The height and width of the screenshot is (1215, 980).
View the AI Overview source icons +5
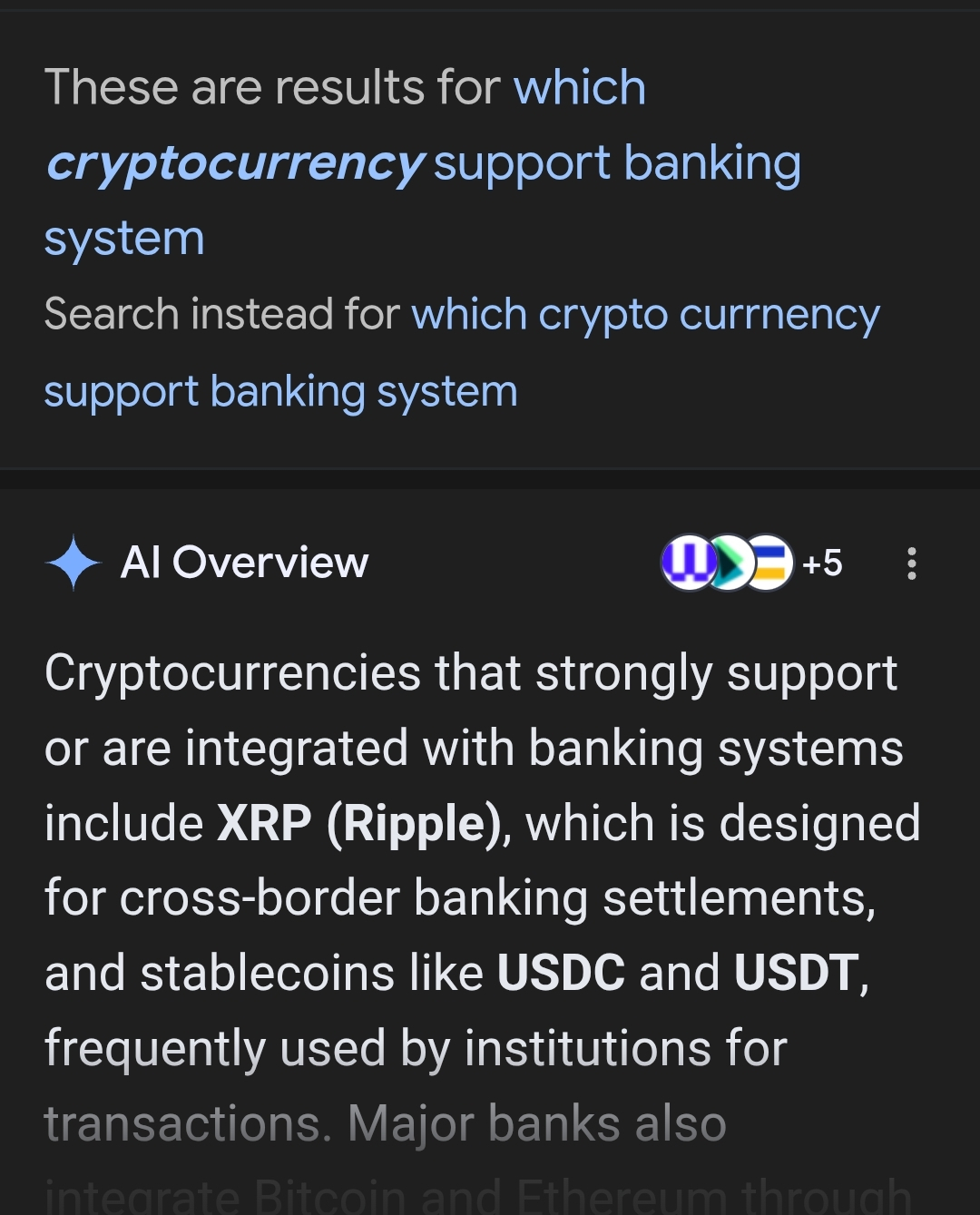(x=752, y=563)
